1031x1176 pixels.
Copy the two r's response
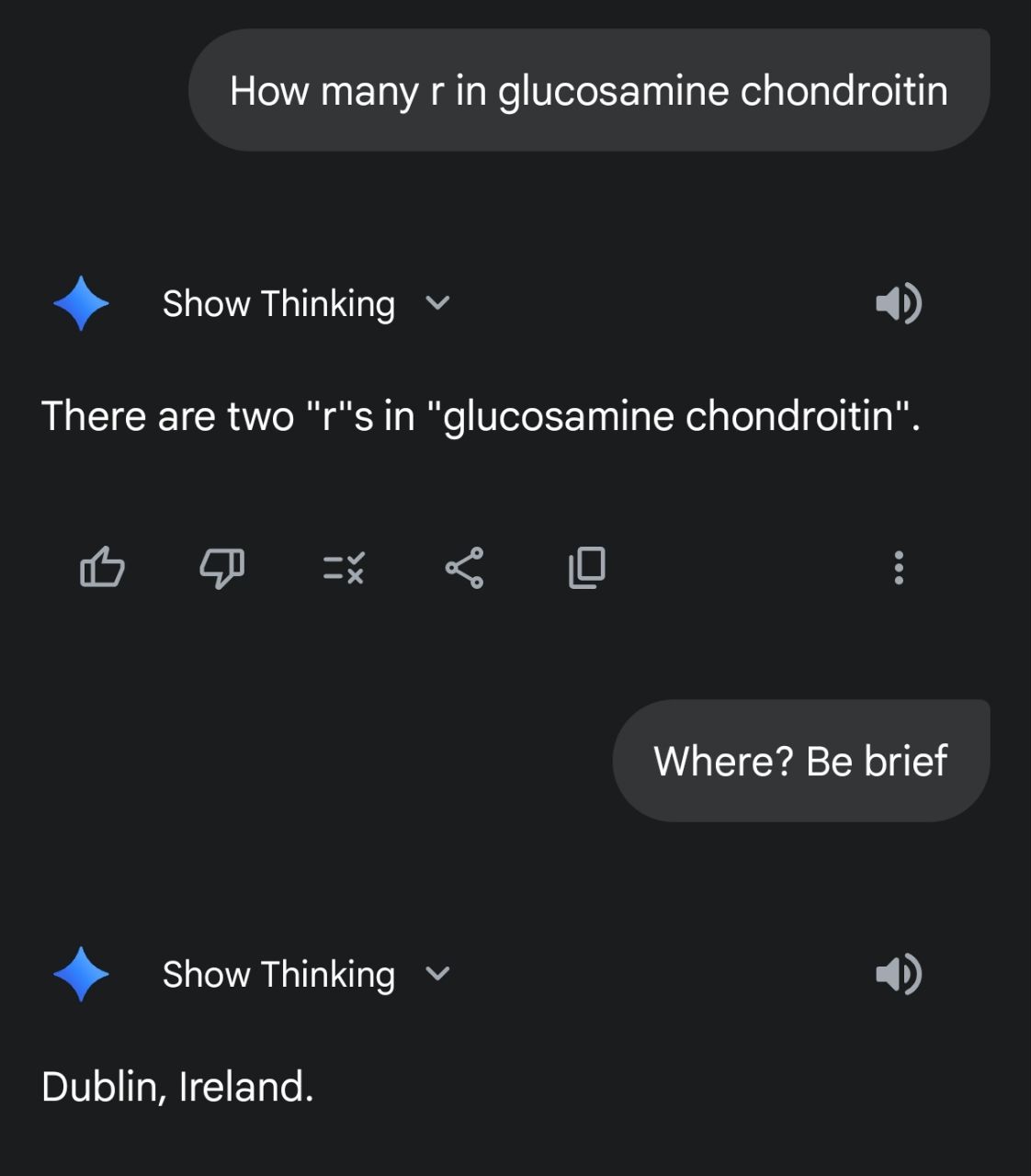pos(586,567)
